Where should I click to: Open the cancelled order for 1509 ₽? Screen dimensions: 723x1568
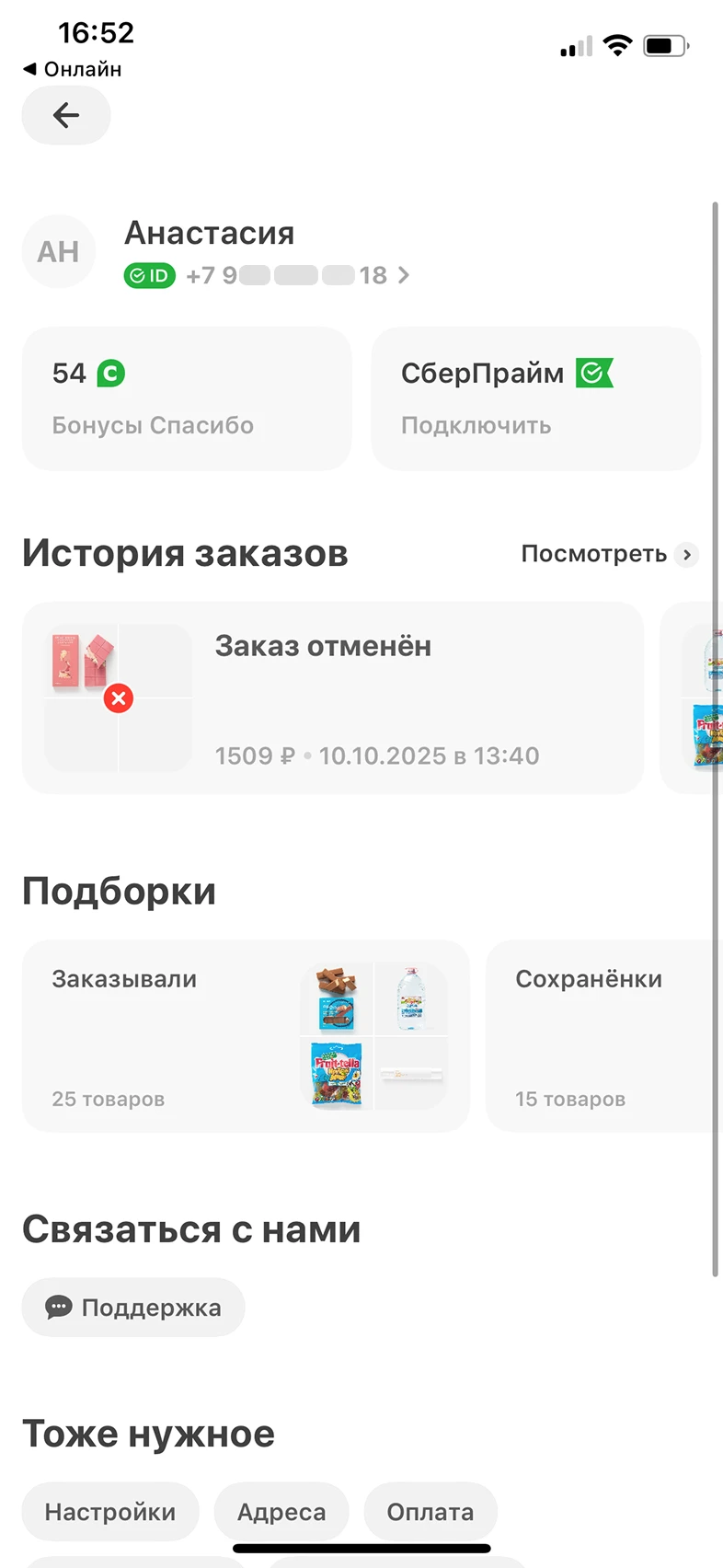pyautogui.click(x=332, y=698)
